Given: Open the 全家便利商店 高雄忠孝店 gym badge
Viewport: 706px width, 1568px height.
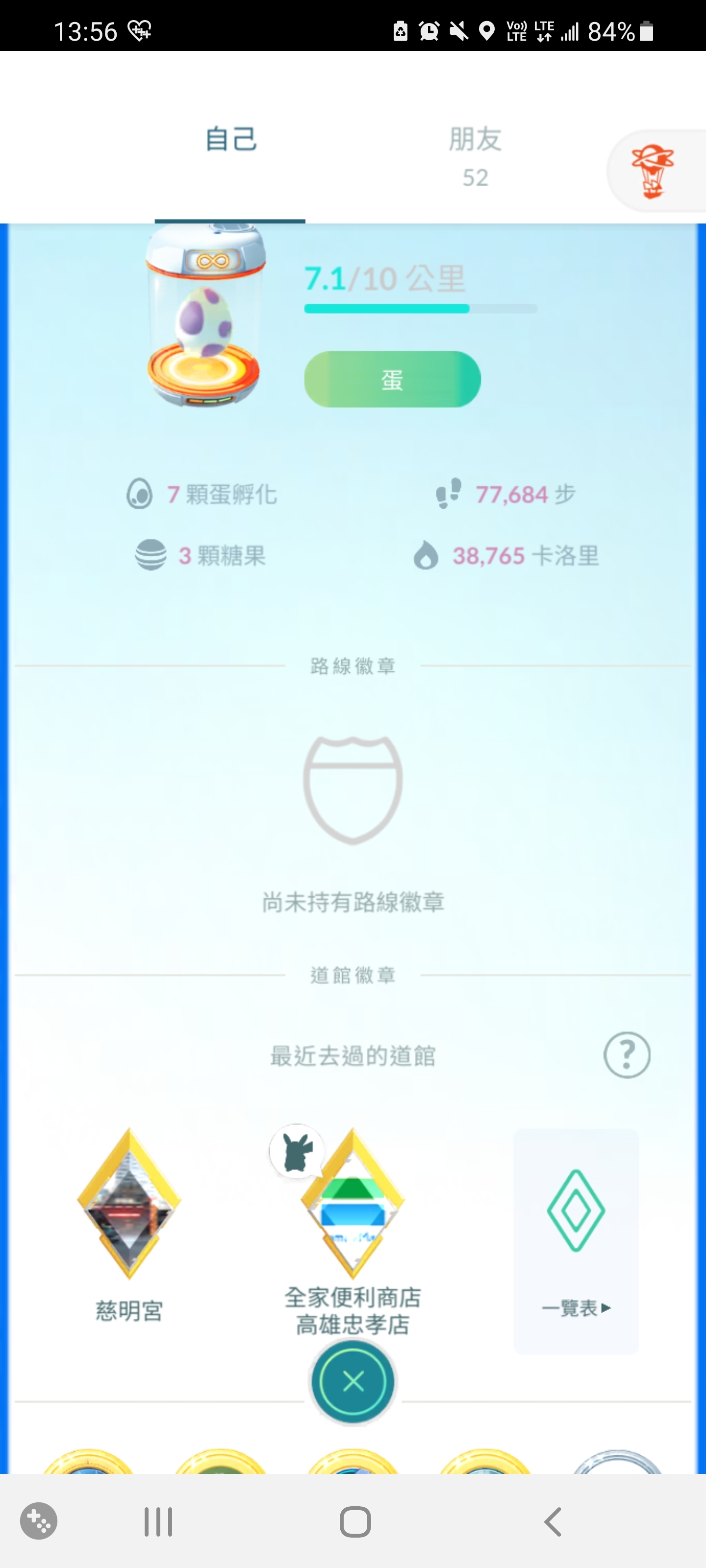Looking at the screenshot, I should click(353, 1203).
